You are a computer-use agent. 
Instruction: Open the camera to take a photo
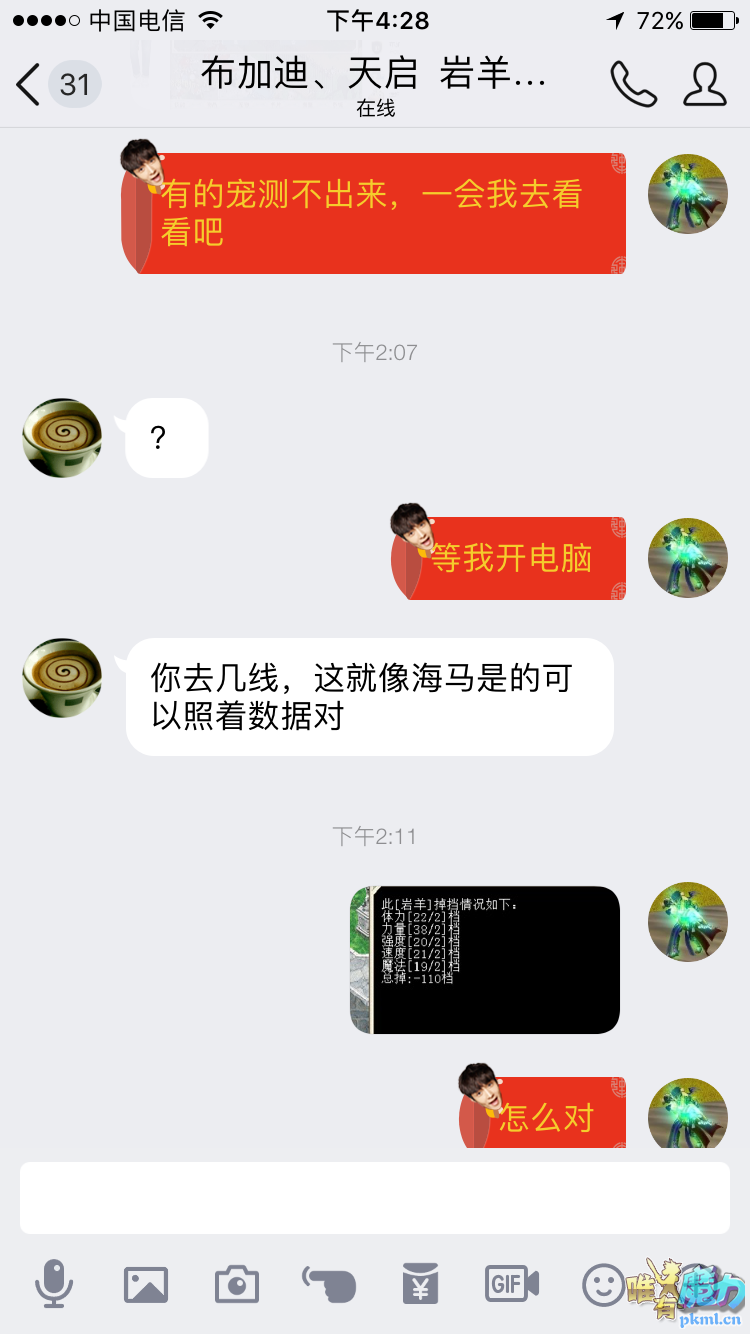[x=237, y=1284]
